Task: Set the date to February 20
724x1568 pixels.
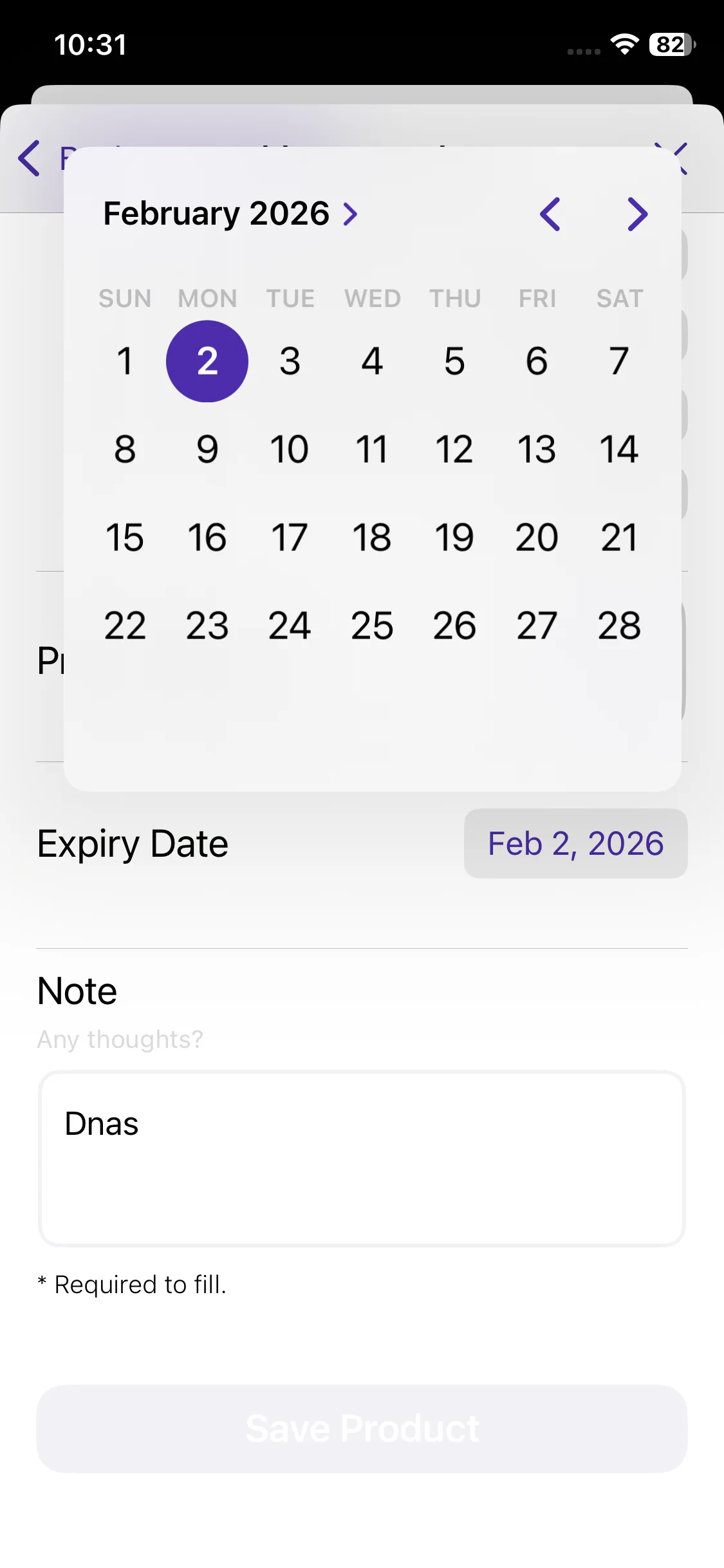Action: click(x=536, y=537)
